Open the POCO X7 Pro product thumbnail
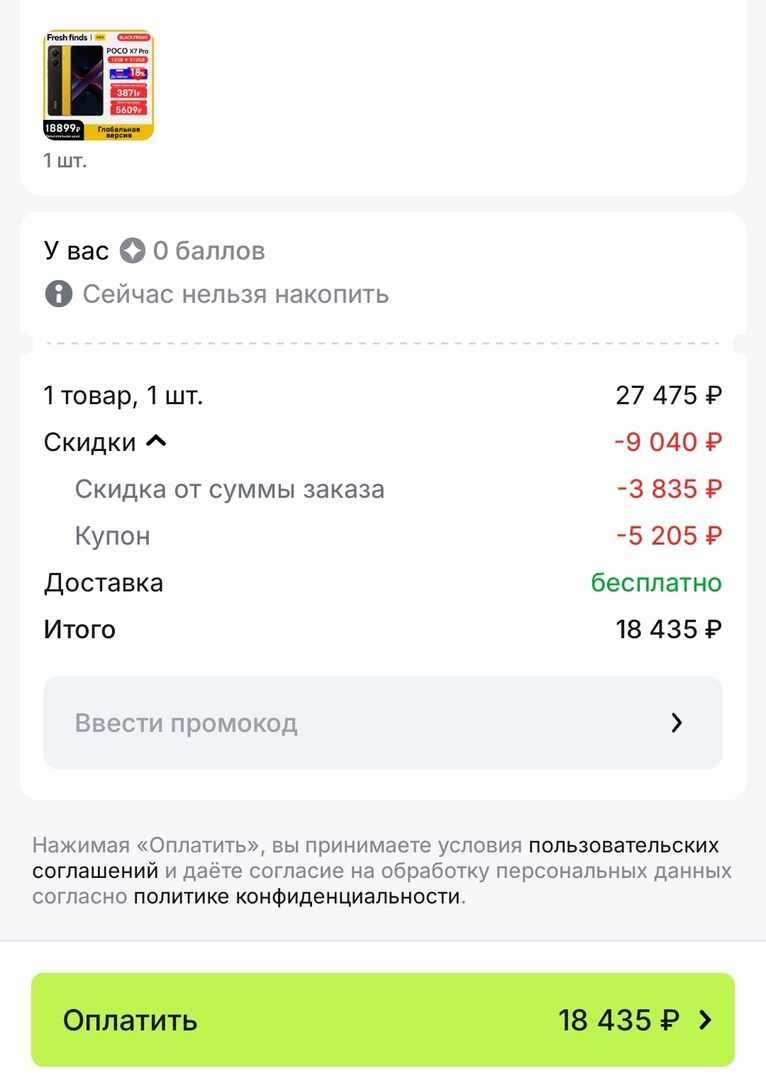 [x=98, y=85]
